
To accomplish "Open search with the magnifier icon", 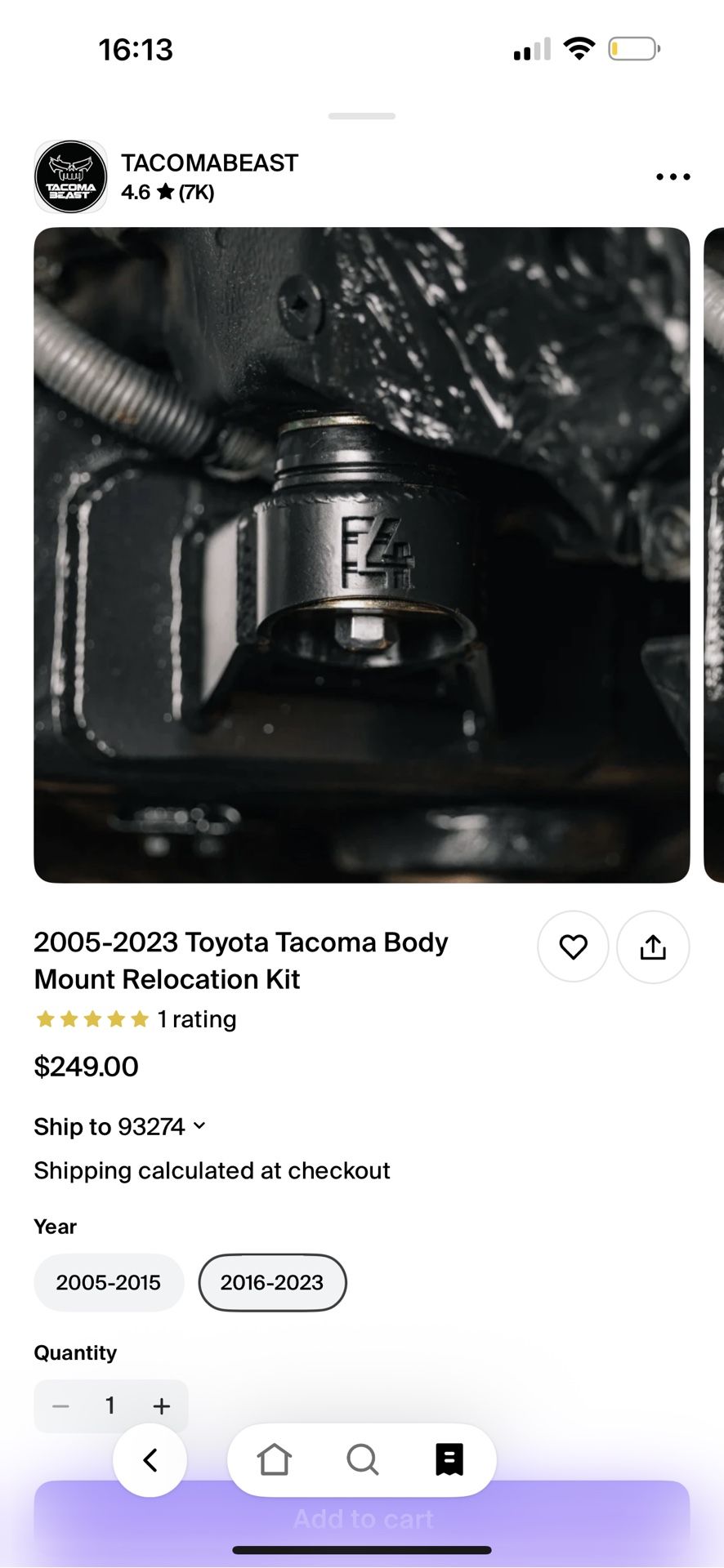I will tap(362, 1460).
